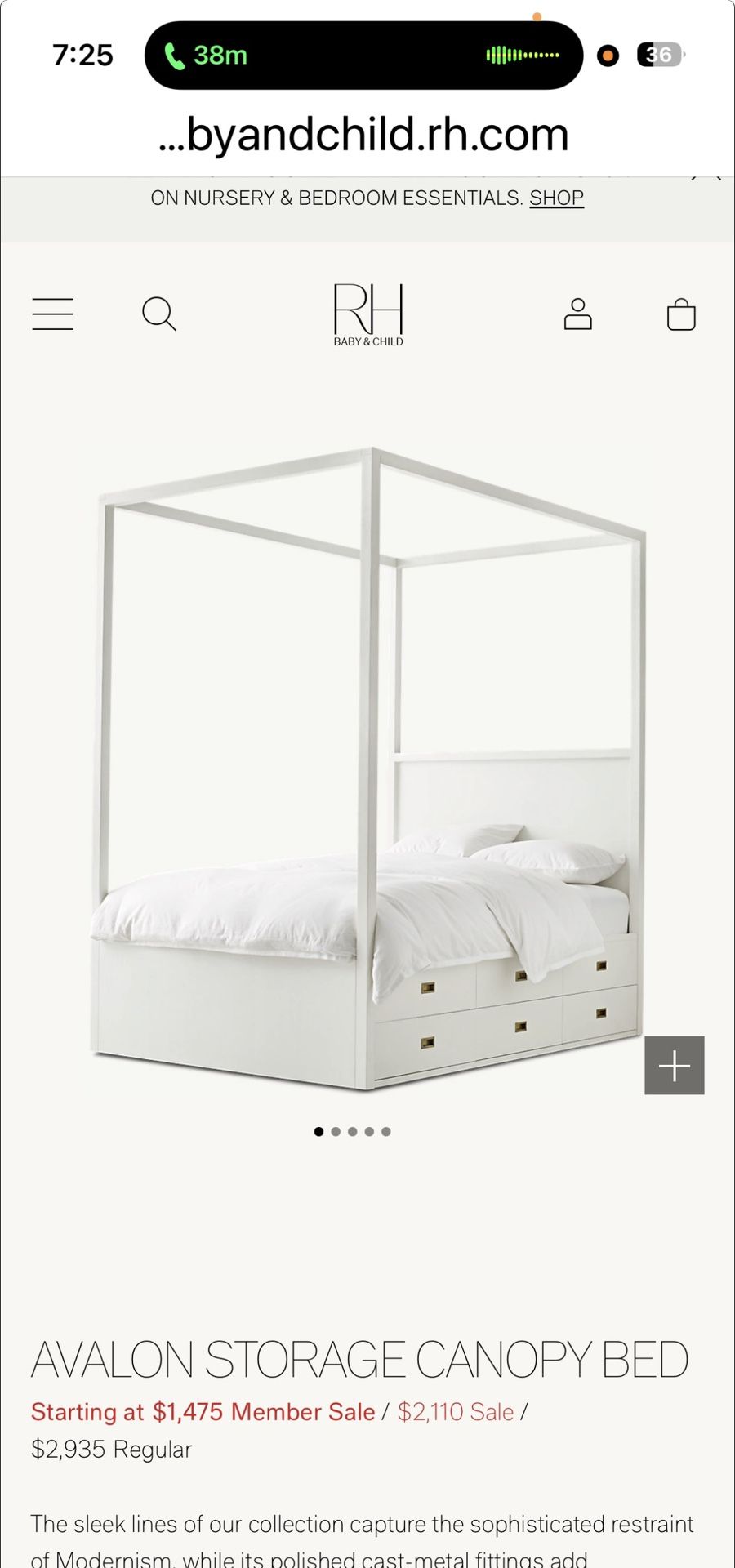
Task: Open the SHOP link in the banner
Action: [x=556, y=198]
